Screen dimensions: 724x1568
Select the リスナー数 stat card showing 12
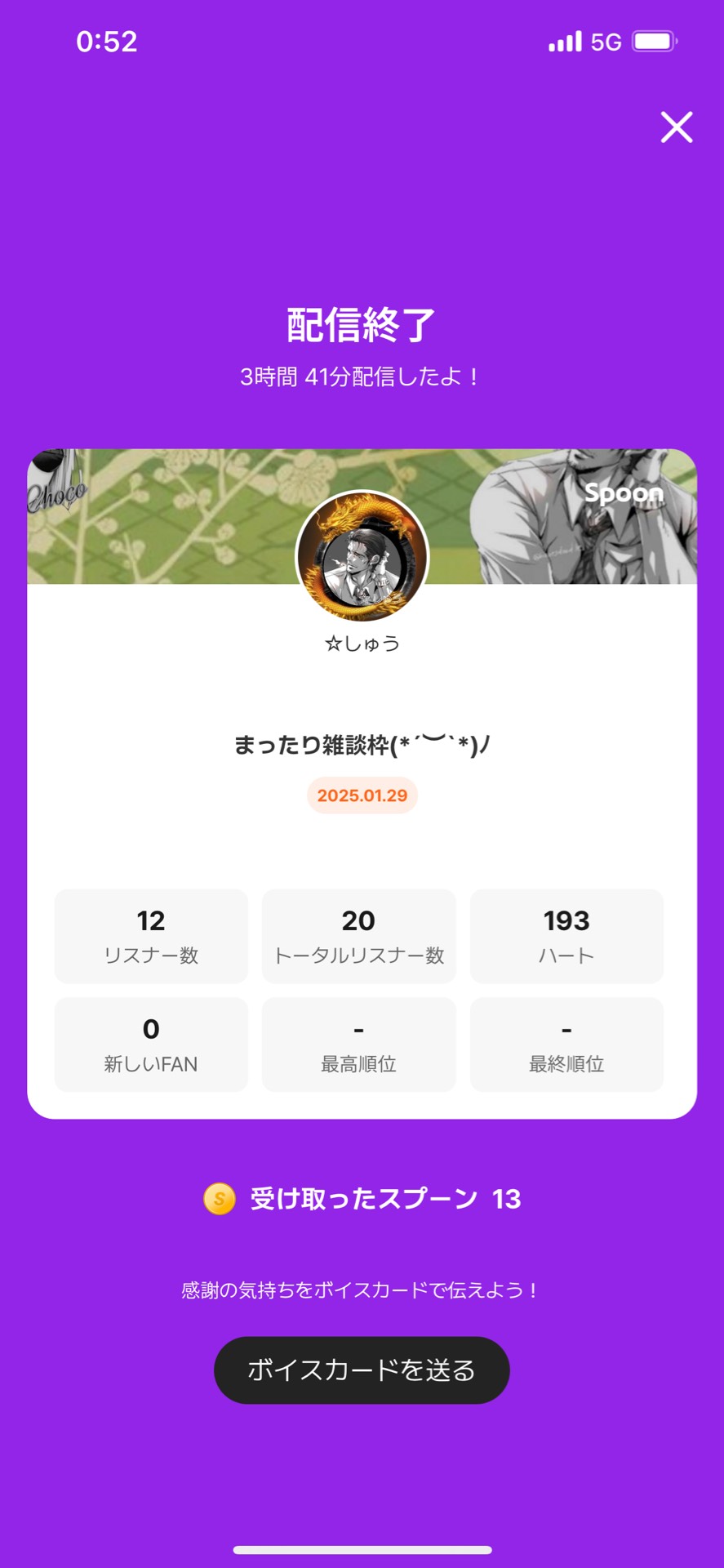pos(151,936)
